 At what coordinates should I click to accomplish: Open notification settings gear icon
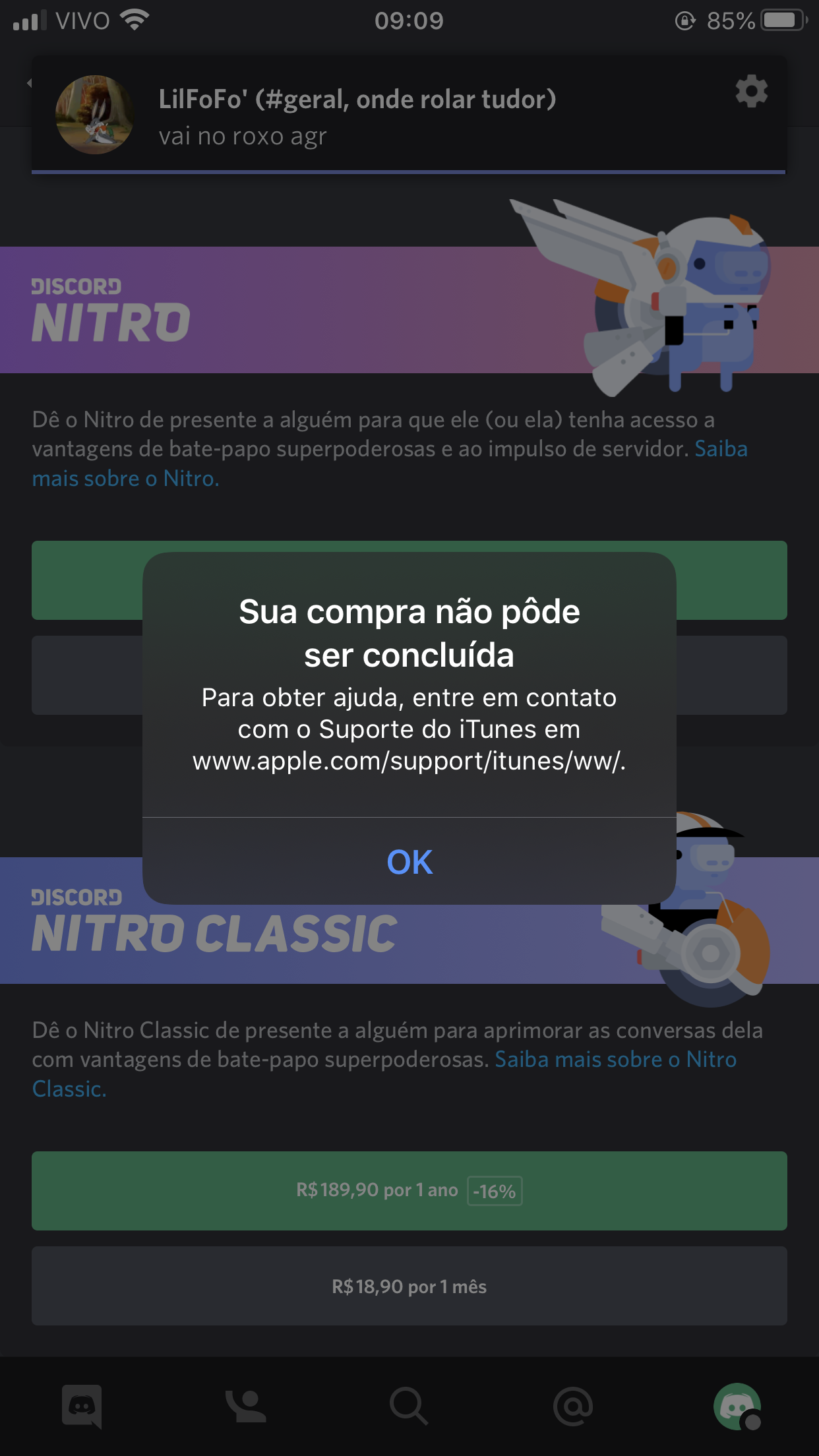(751, 91)
